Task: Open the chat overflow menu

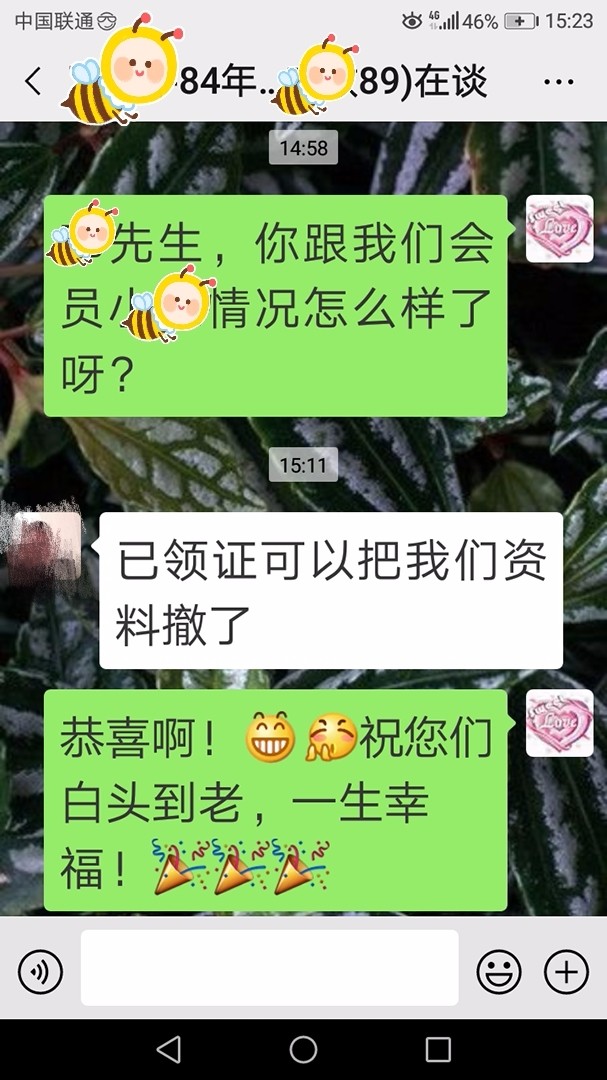Action: tap(559, 82)
